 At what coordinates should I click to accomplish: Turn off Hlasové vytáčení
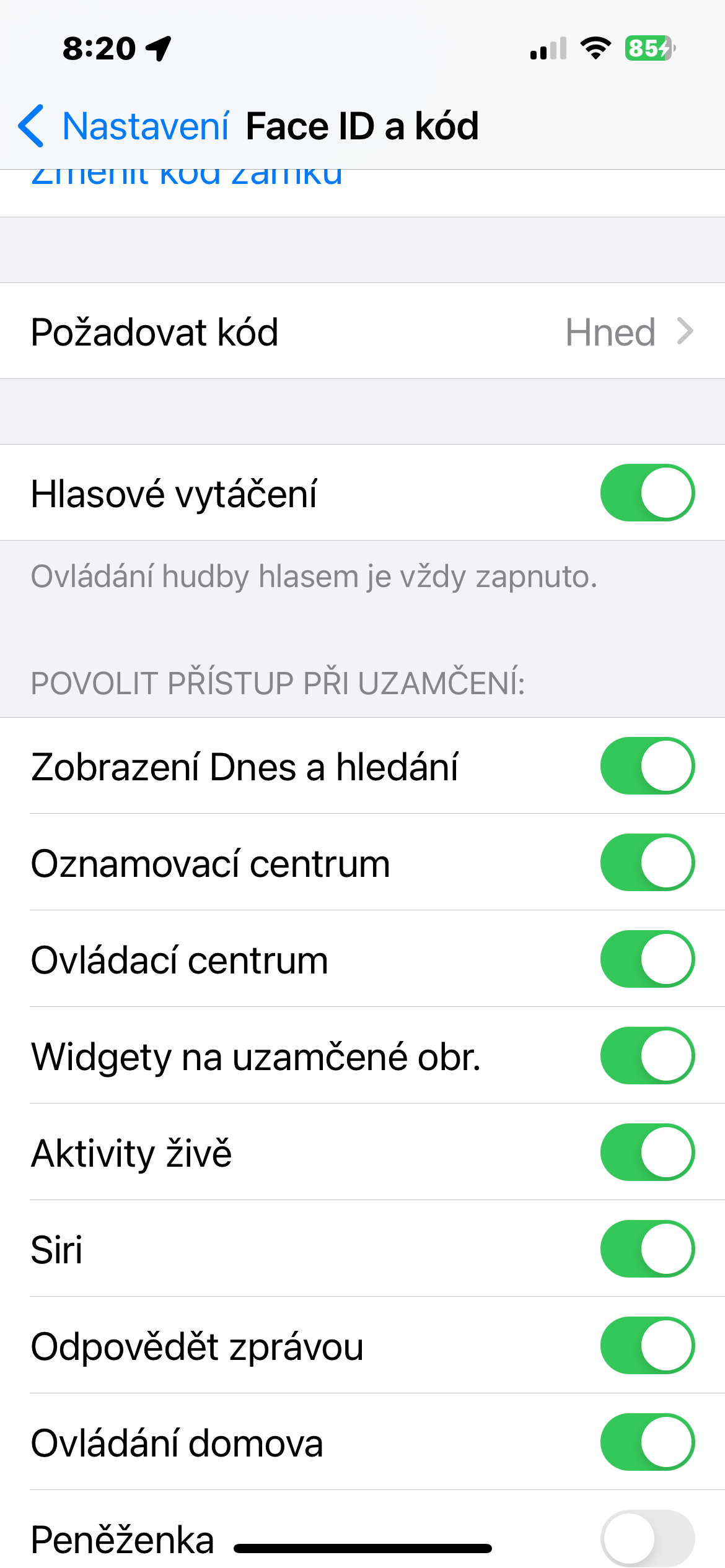pyautogui.click(x=647, y=493)
